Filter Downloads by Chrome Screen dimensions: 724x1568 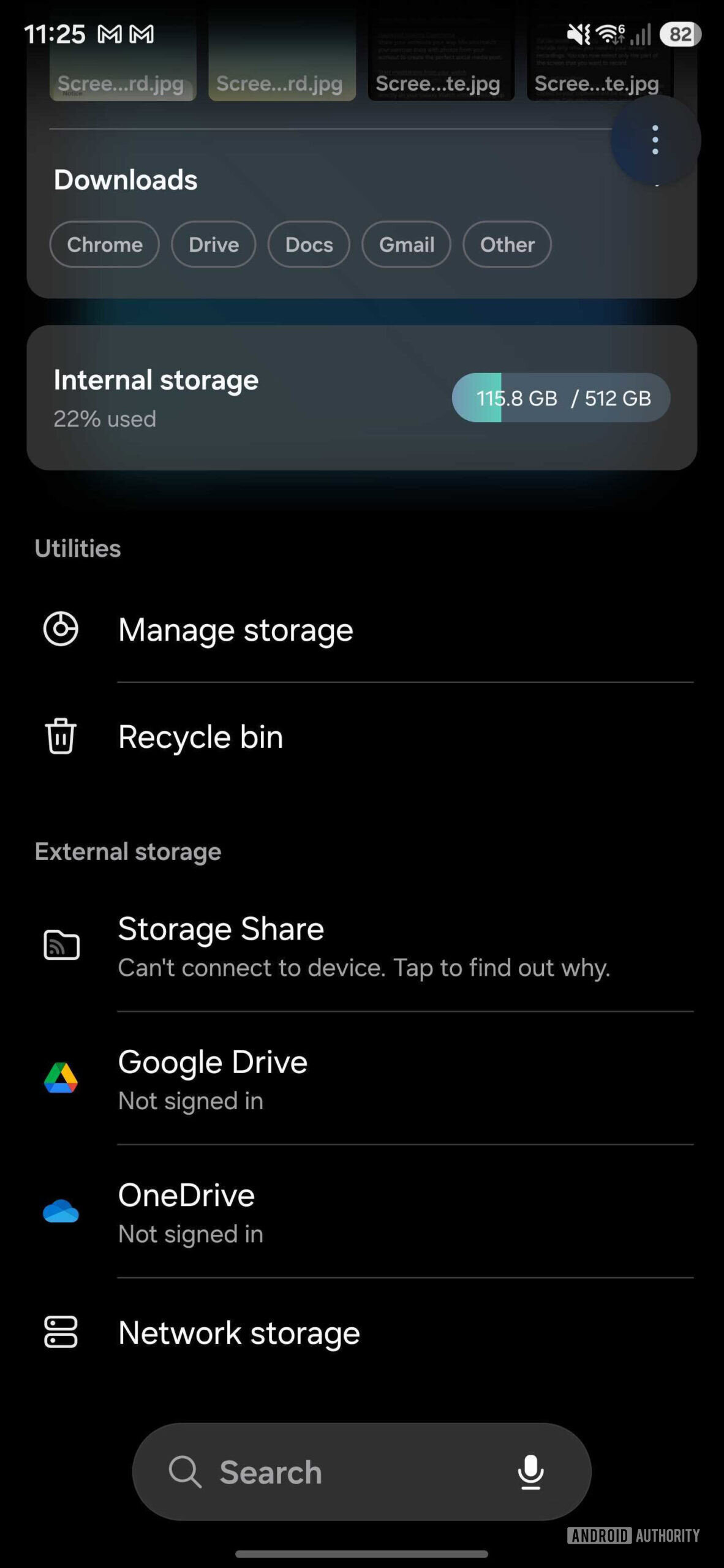pos(104,244)
